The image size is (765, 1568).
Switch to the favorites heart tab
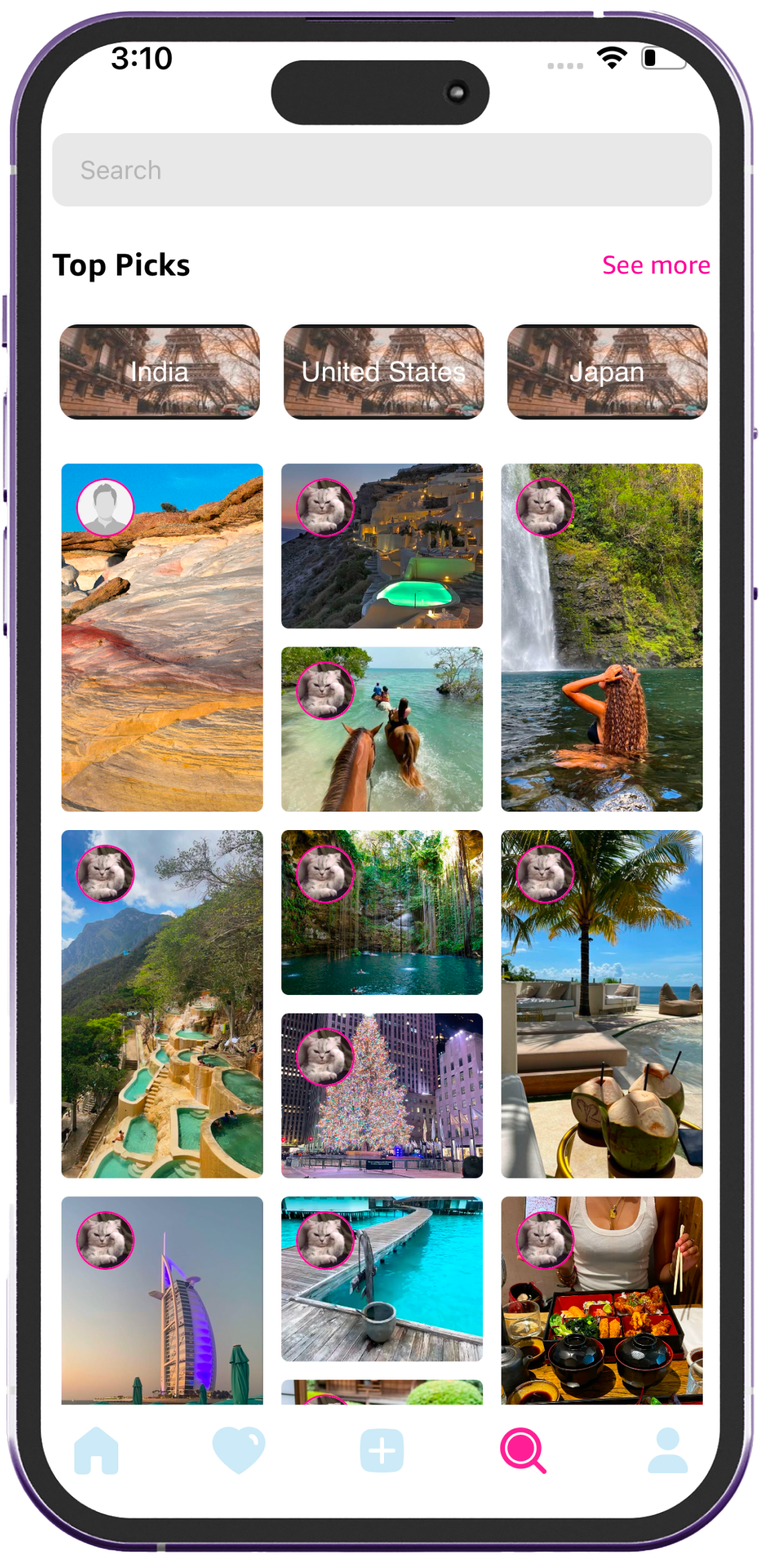coord(239,1450)
